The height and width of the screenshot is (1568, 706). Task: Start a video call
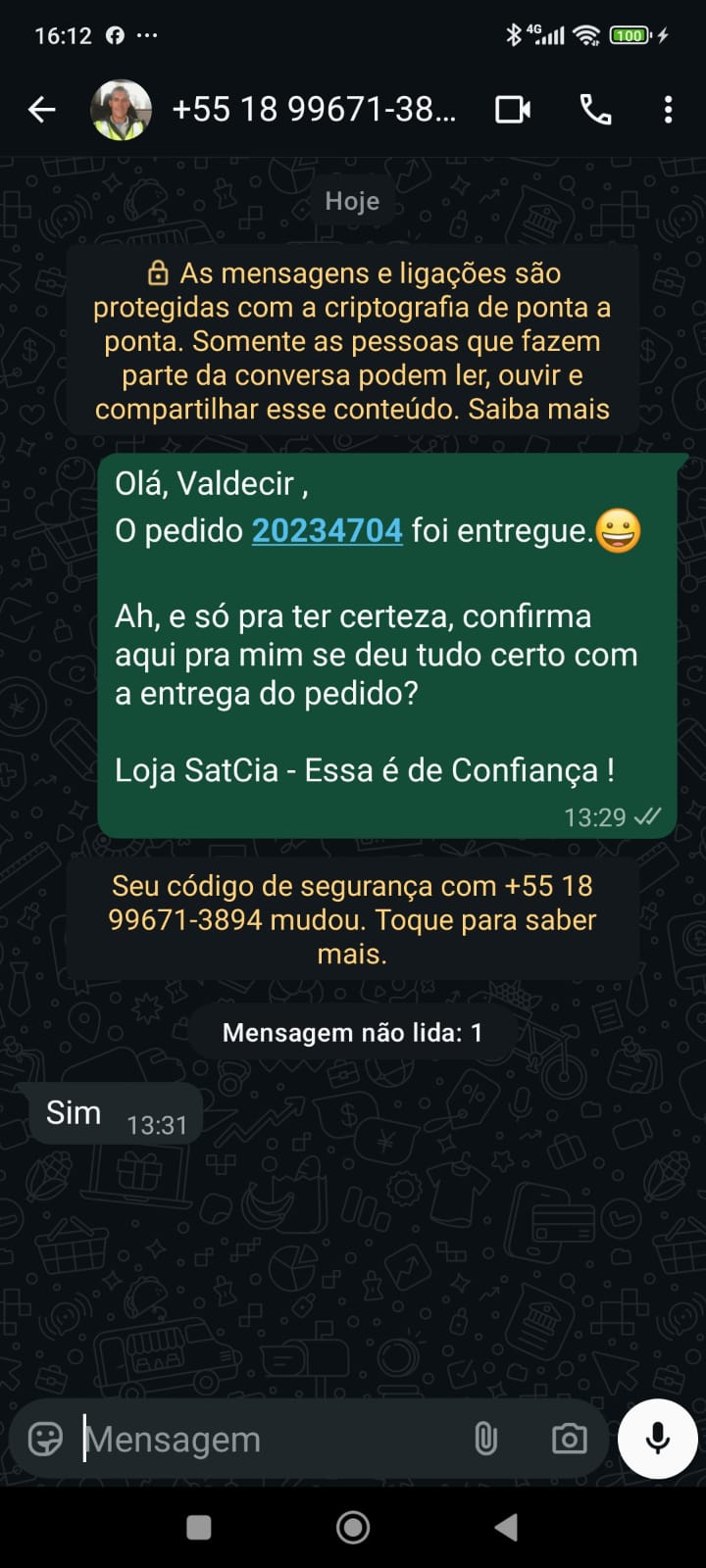coord(513,110)
